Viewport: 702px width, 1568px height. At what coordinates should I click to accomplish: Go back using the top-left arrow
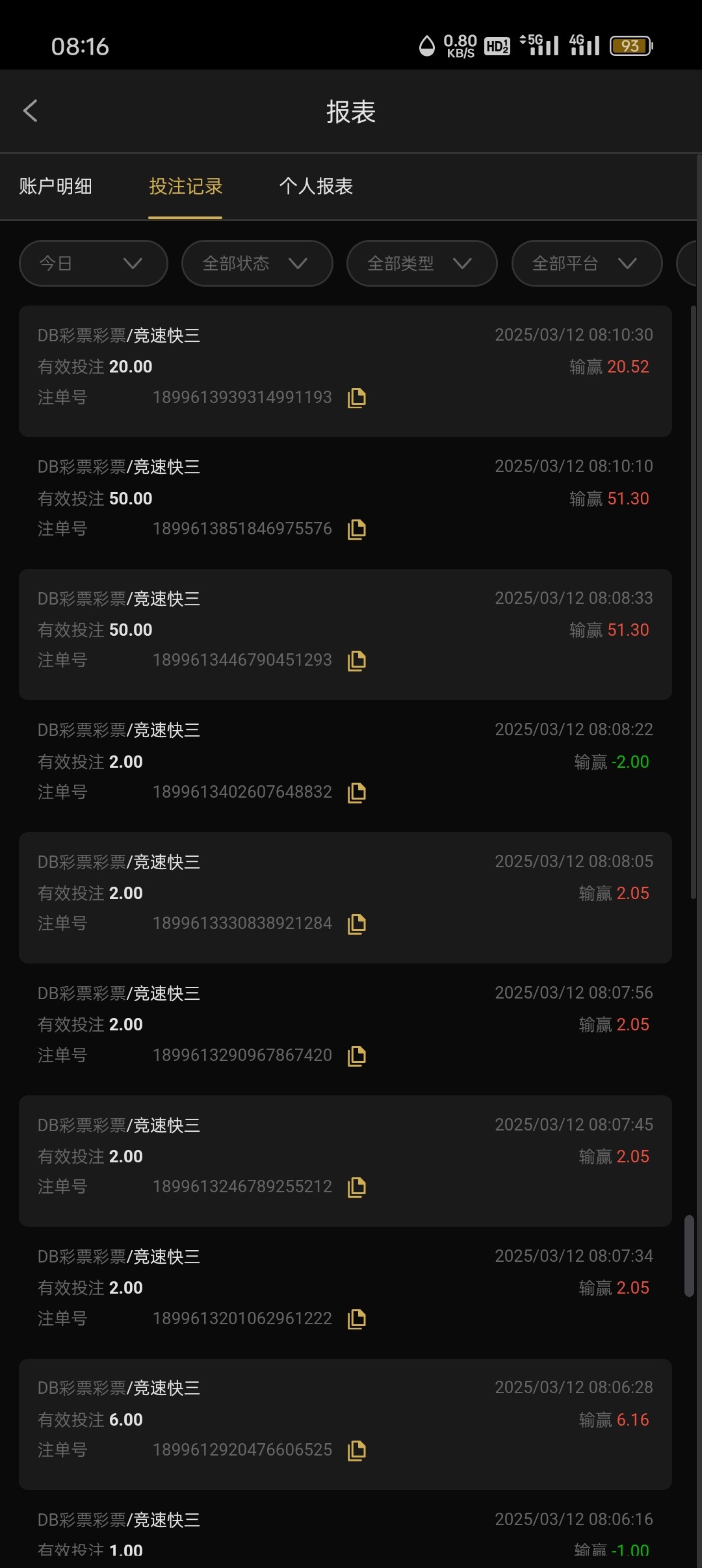click(31, 111)
